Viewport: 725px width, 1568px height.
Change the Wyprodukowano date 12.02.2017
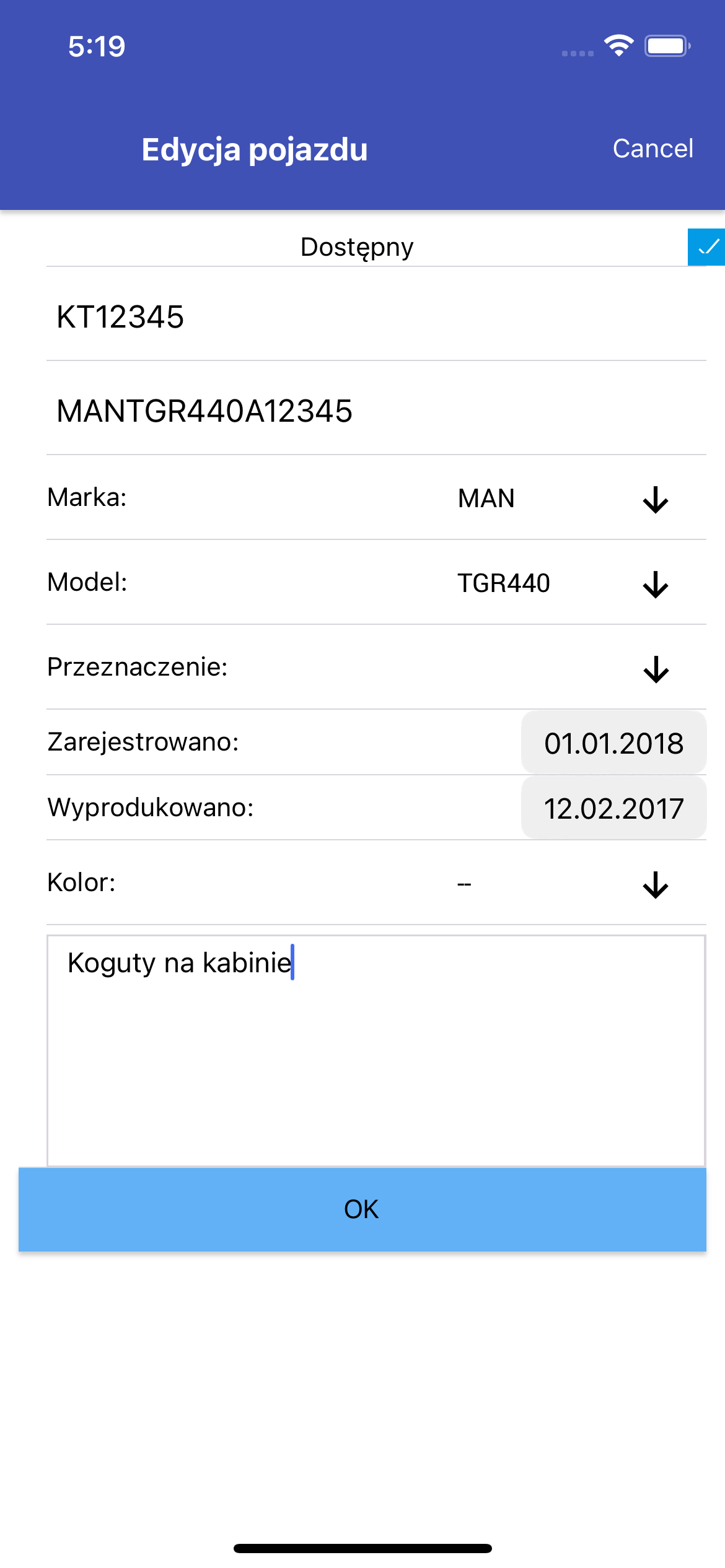point(613,809)
